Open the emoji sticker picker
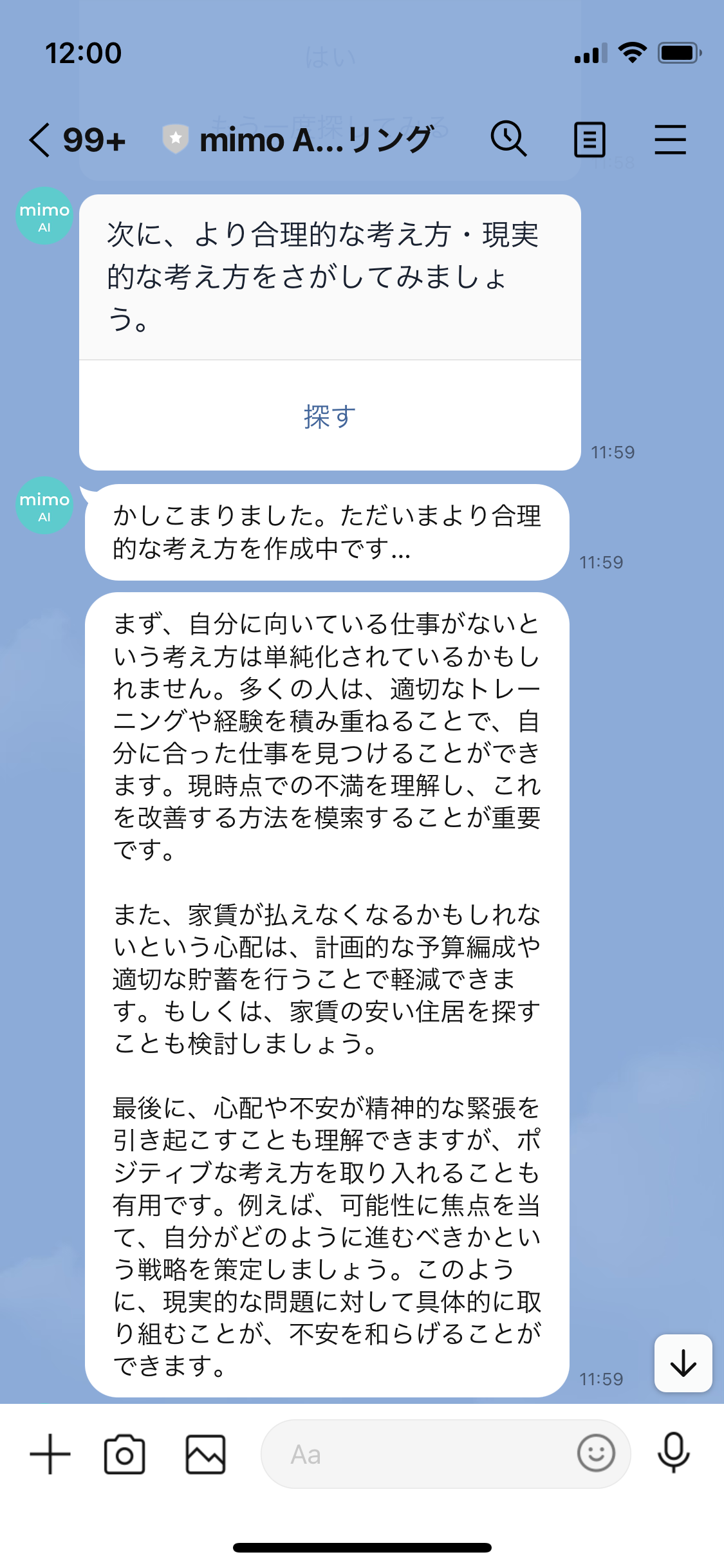Screen dimensions: 724x1568 tap(596, 1453)
